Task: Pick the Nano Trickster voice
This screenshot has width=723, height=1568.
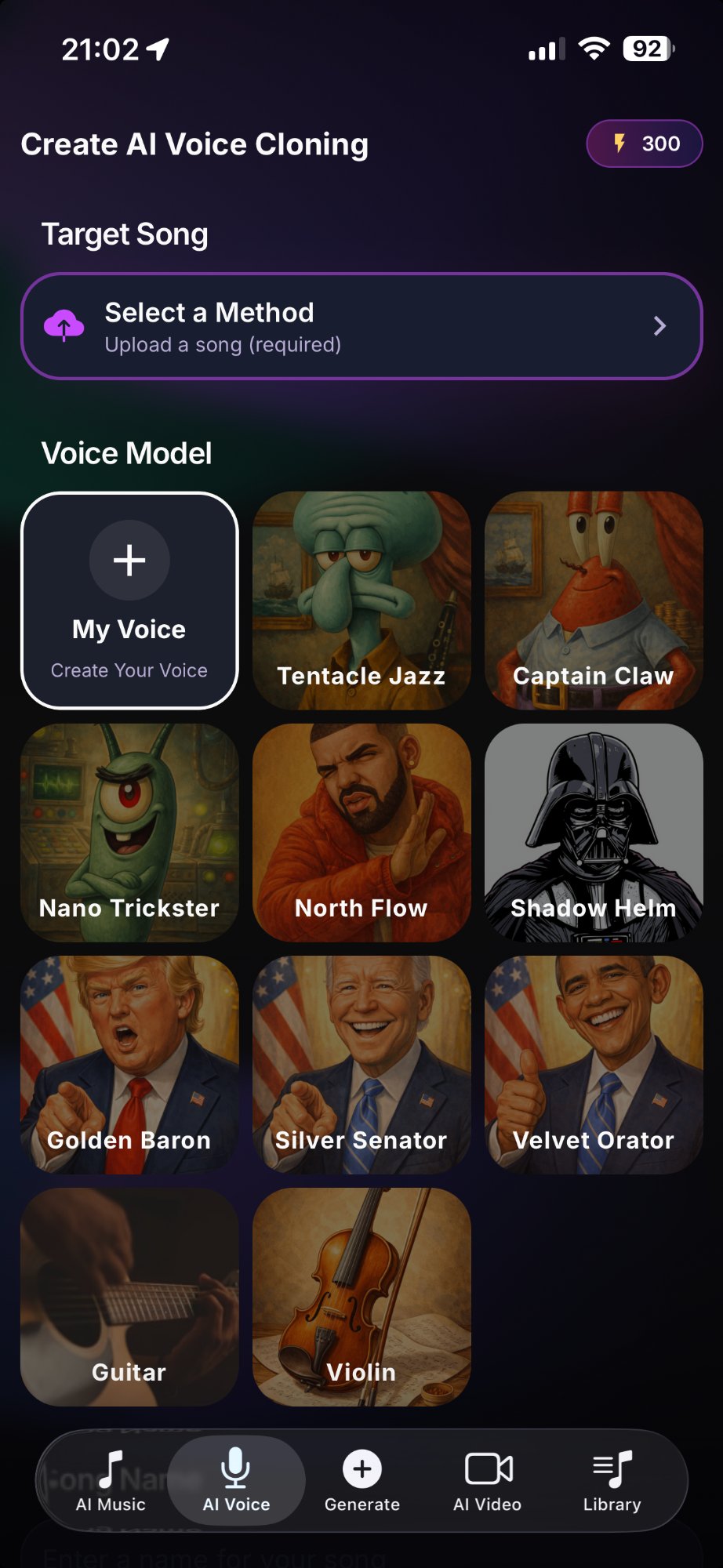Action: click(129, 831)
